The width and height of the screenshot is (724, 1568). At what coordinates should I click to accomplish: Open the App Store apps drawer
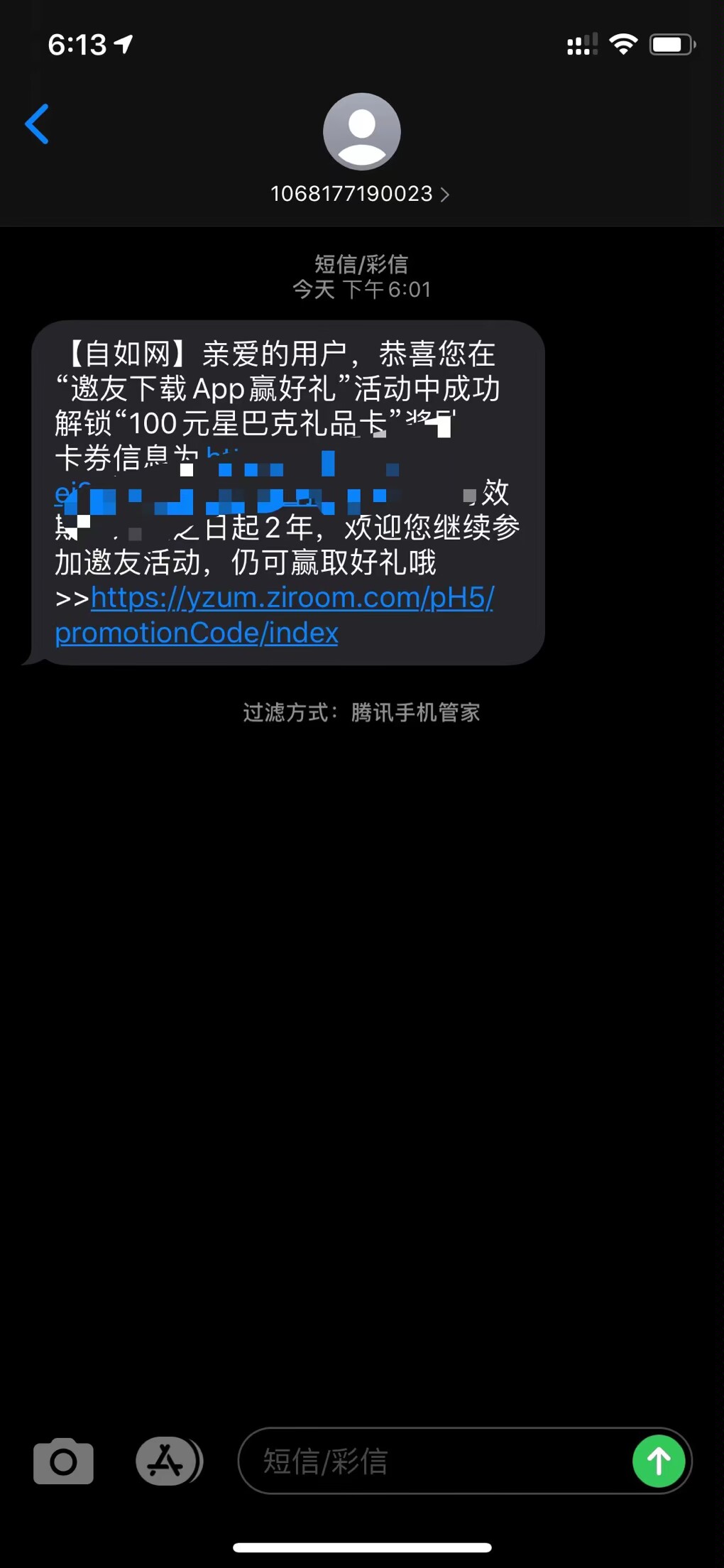168,1461
